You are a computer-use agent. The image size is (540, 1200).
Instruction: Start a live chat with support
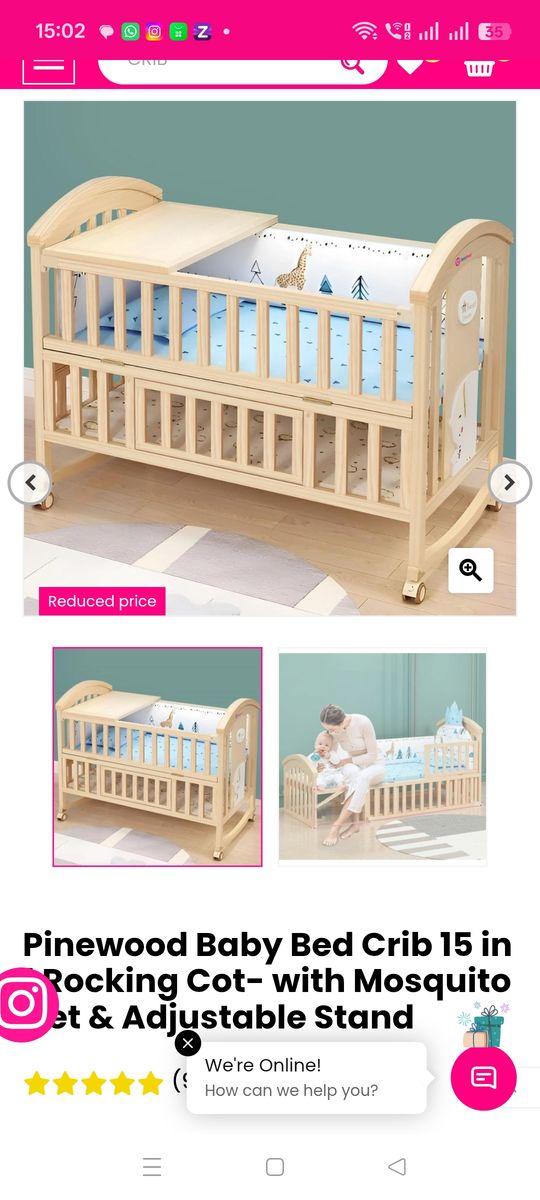point(484,1078)
